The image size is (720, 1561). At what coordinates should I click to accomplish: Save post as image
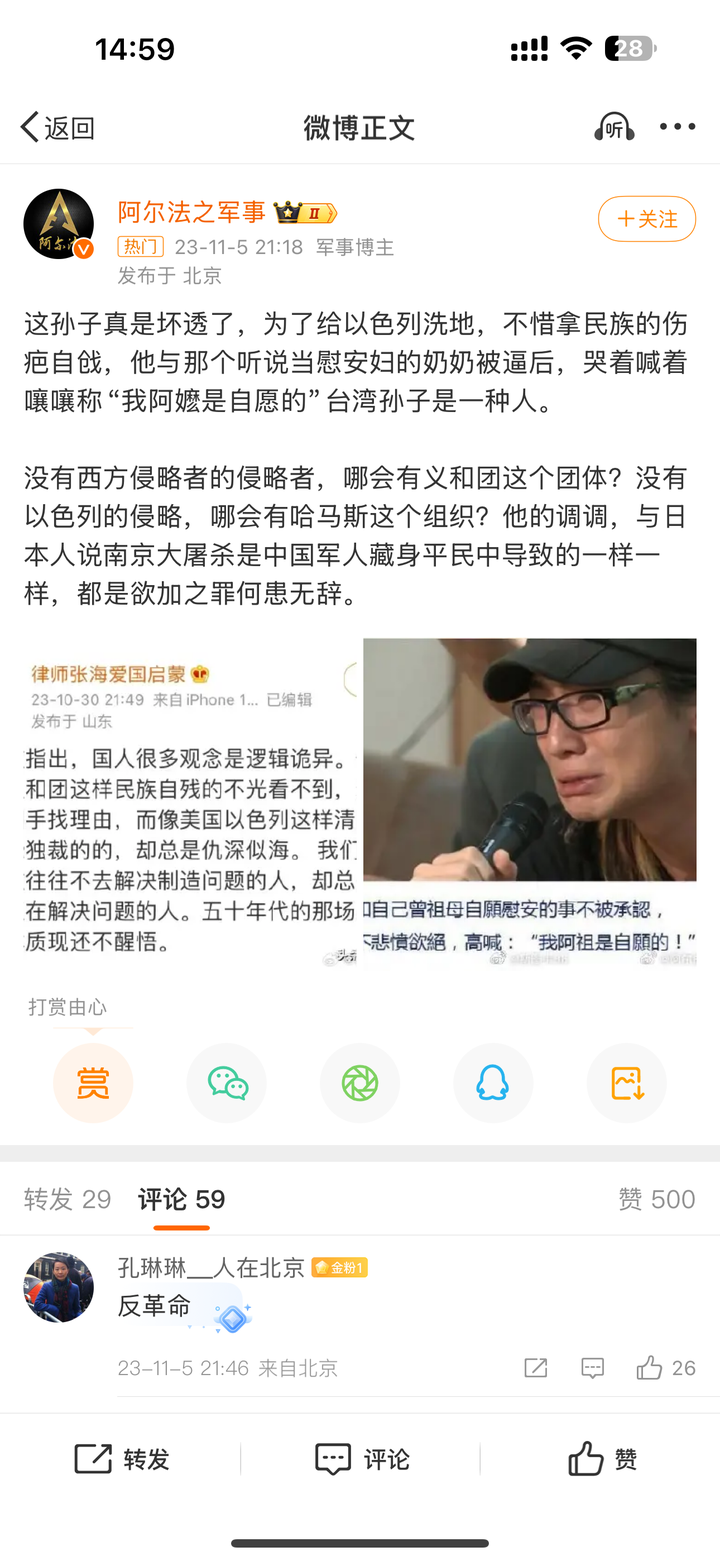point(627,1083)
